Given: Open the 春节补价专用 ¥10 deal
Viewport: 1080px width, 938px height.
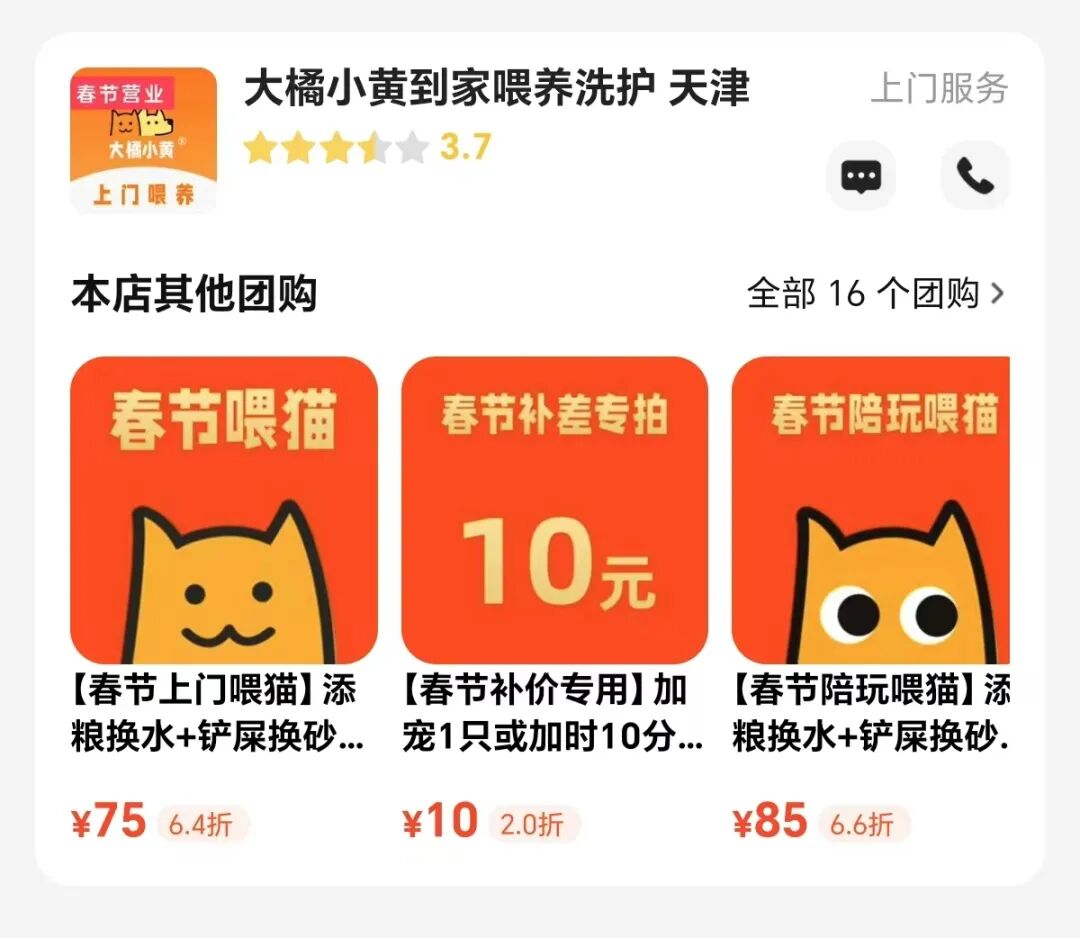Looking at the screenshot, I should 554,510.
